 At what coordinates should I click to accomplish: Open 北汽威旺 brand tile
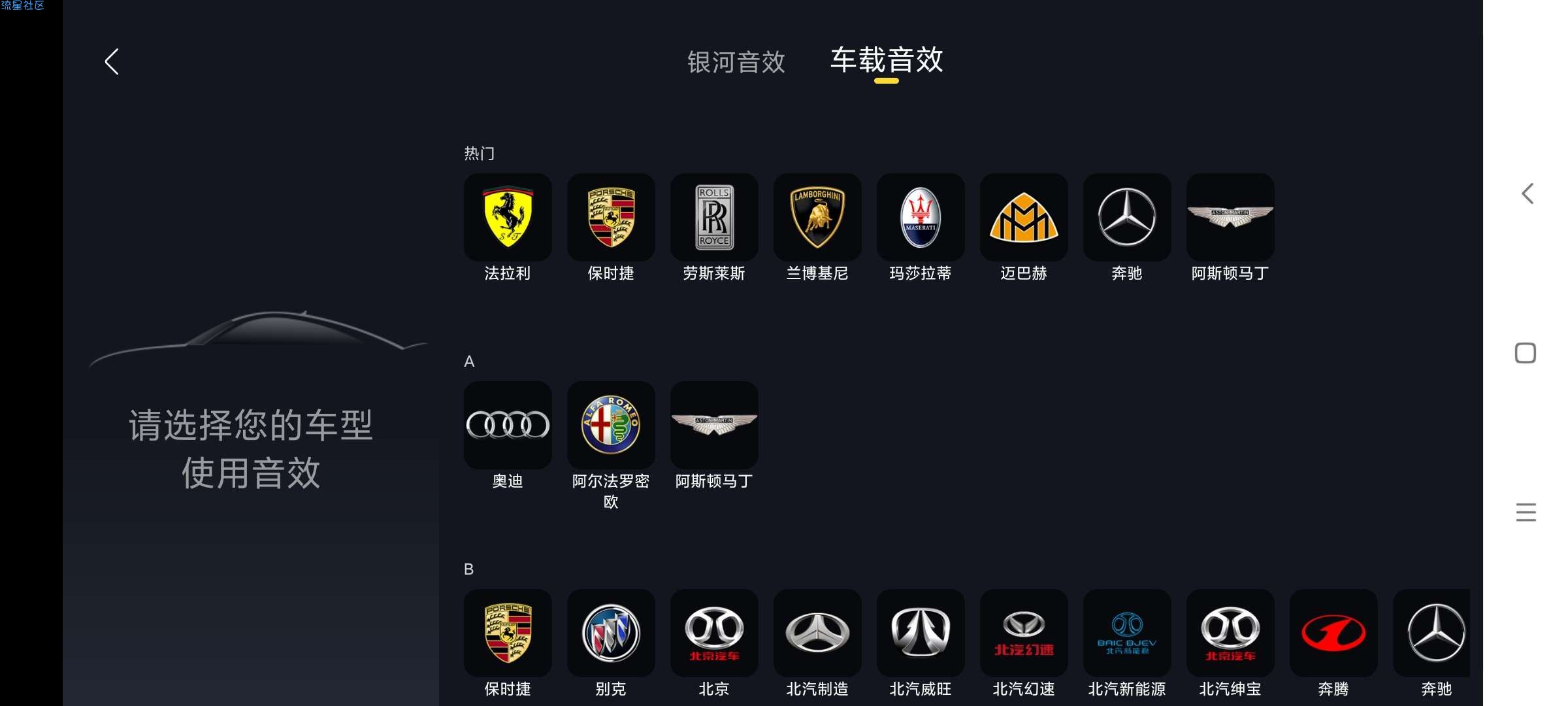[x=921, y=633]
